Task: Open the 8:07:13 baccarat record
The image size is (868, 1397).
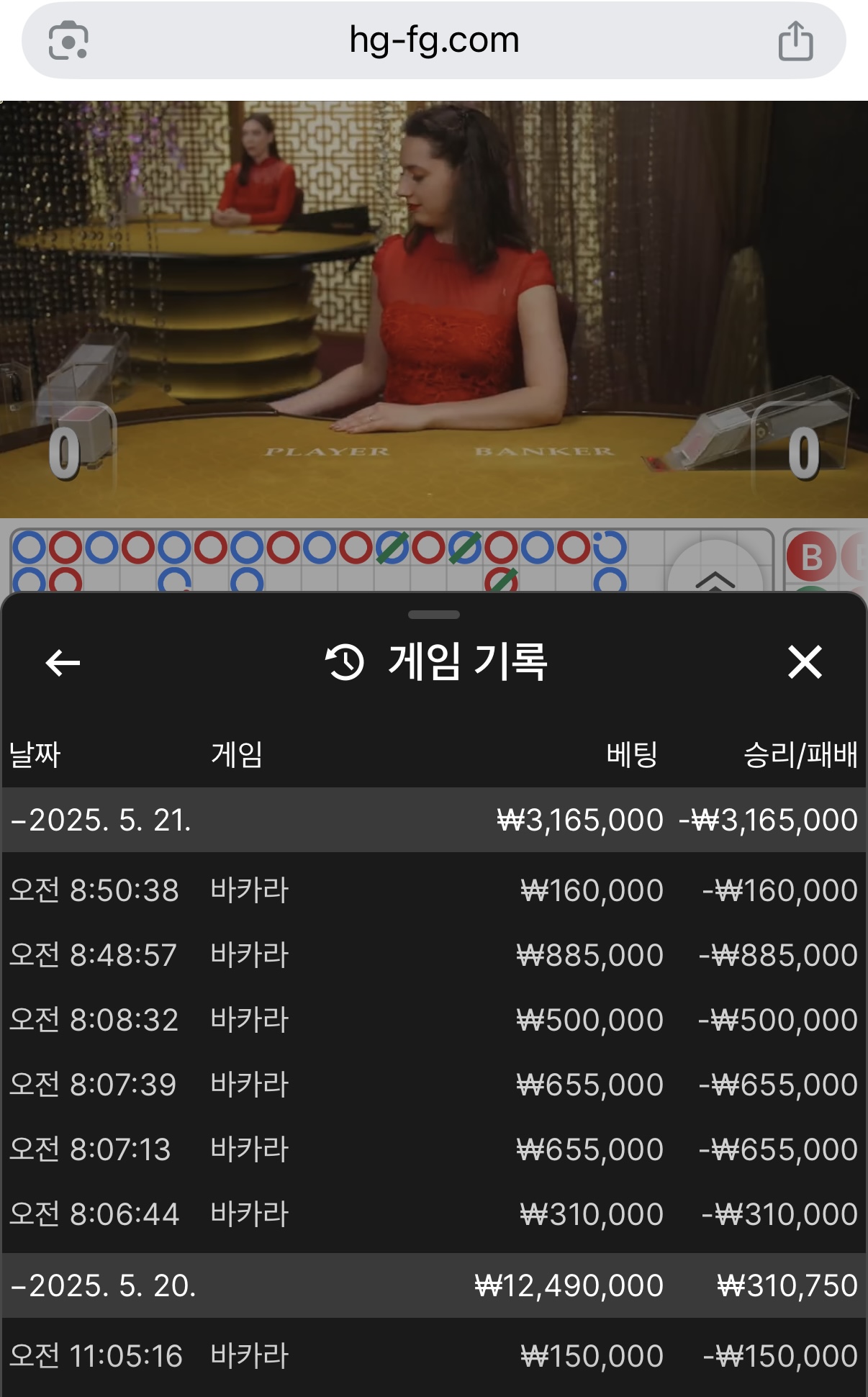Action: [x=433, y=1150]
